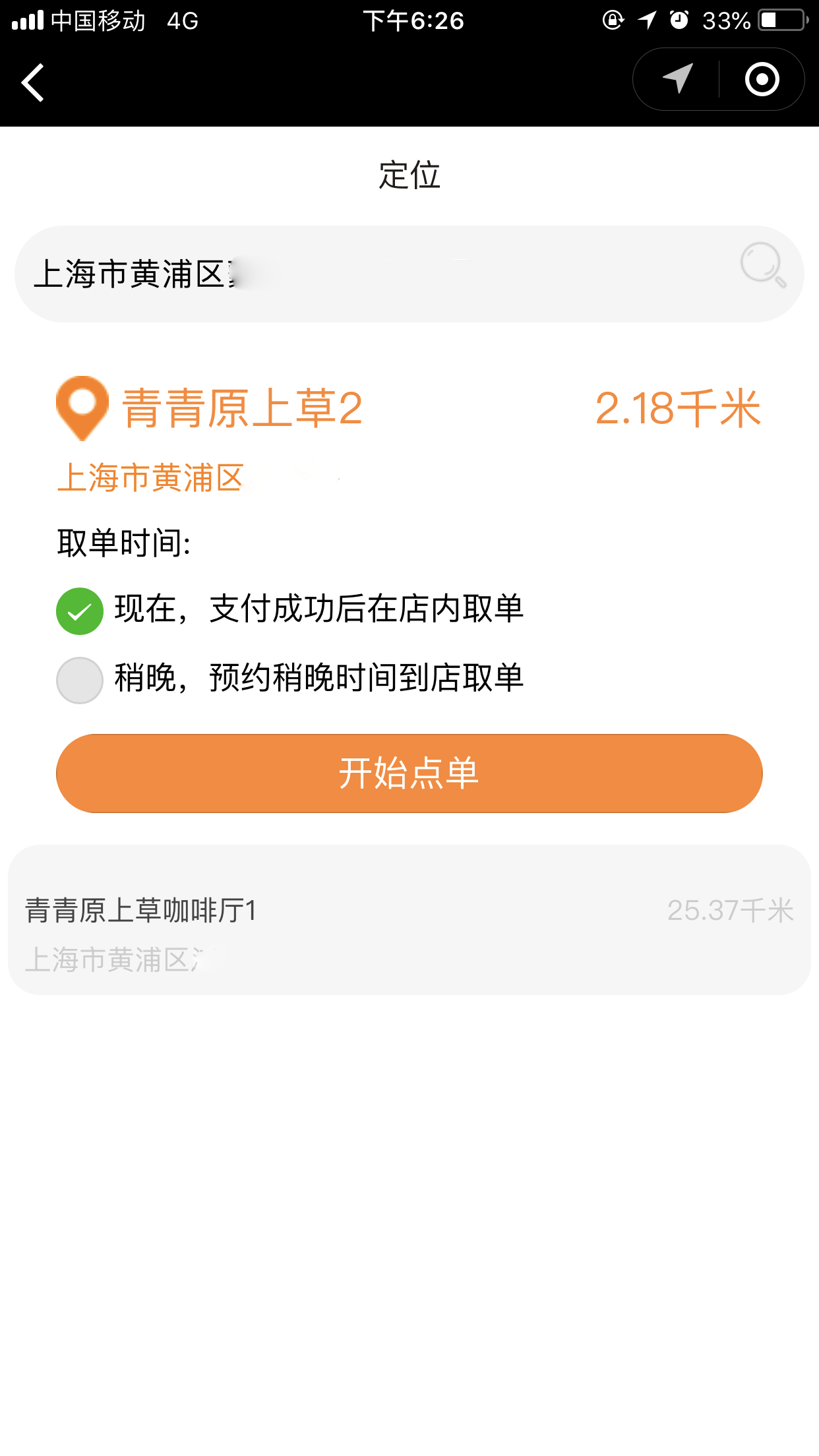The height and width of the screenshot is (1456, 819).
Task: Tap the address search field
Action: [x=382, y=274]
